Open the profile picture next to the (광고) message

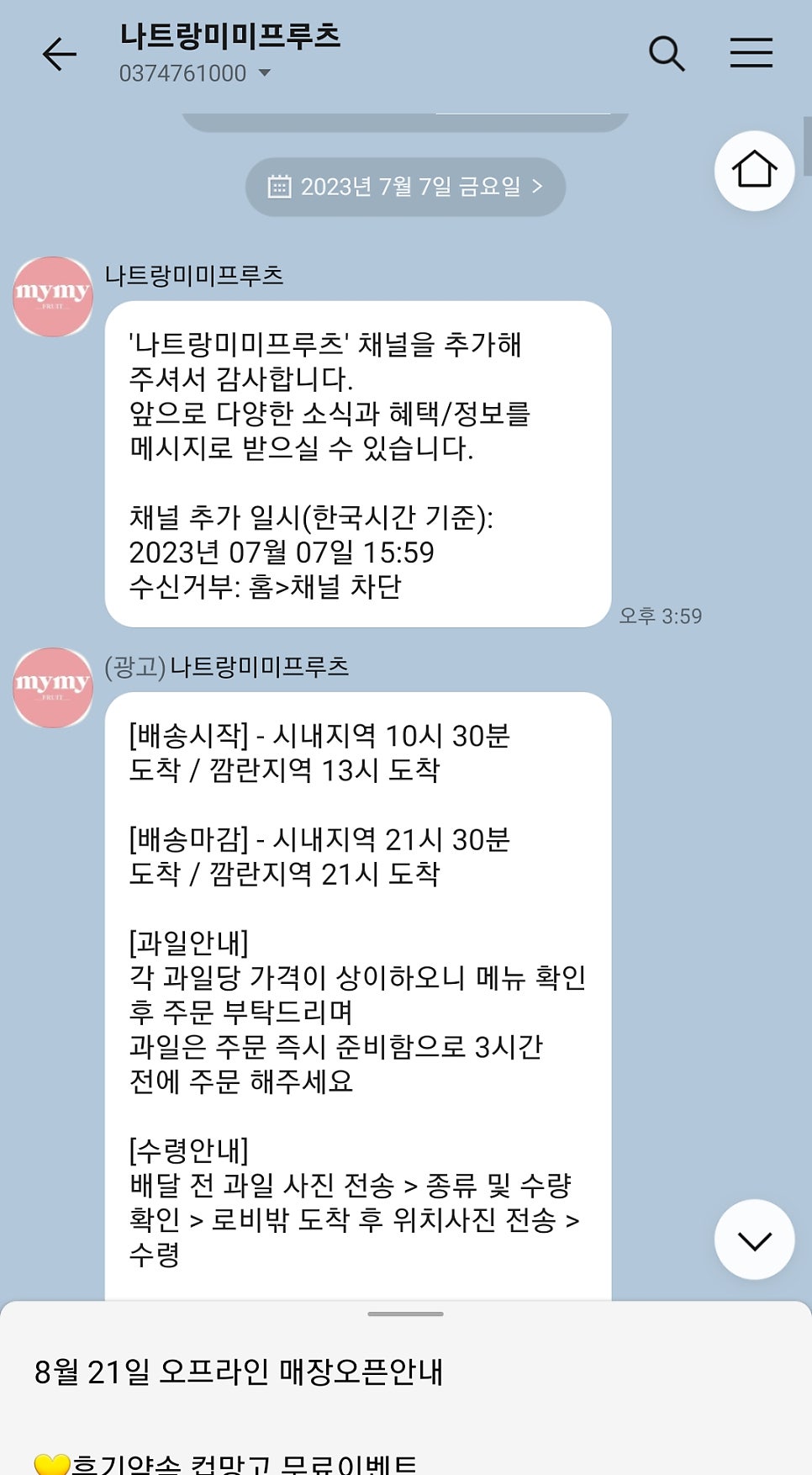(53, 688)
